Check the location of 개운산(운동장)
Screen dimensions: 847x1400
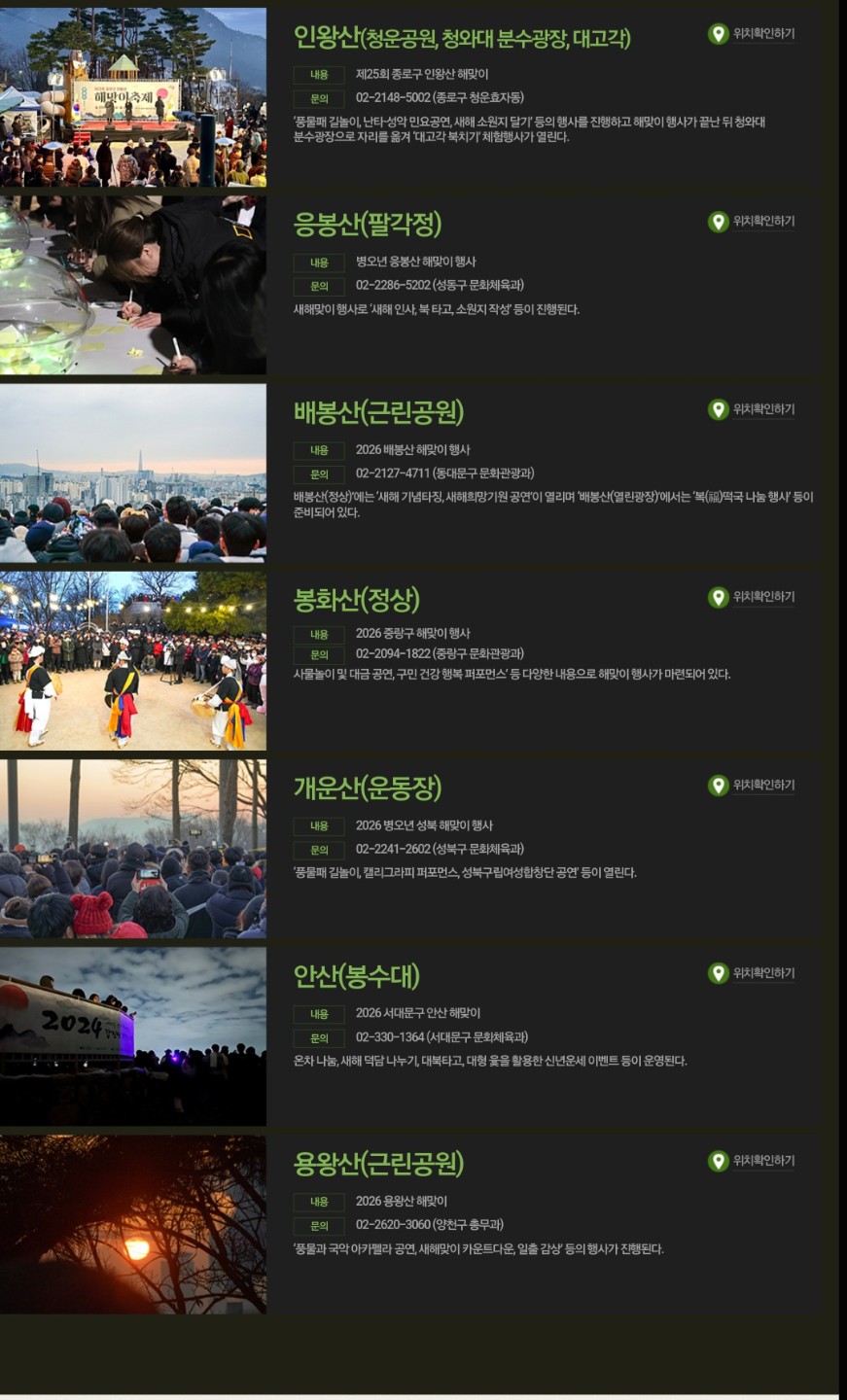(x=752, y=786)
